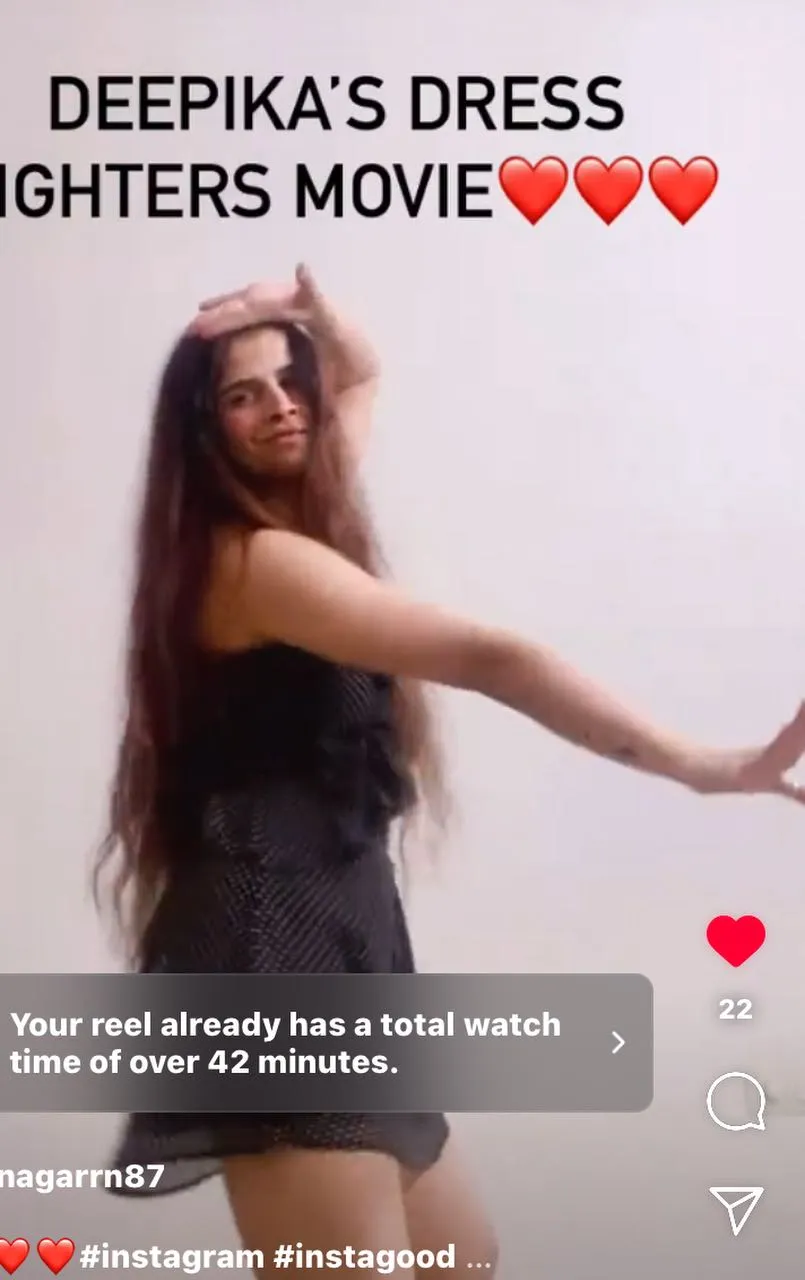Open the total watch time insight banner
Screen dimensions: 805x1280
(x=320, y=1043)
